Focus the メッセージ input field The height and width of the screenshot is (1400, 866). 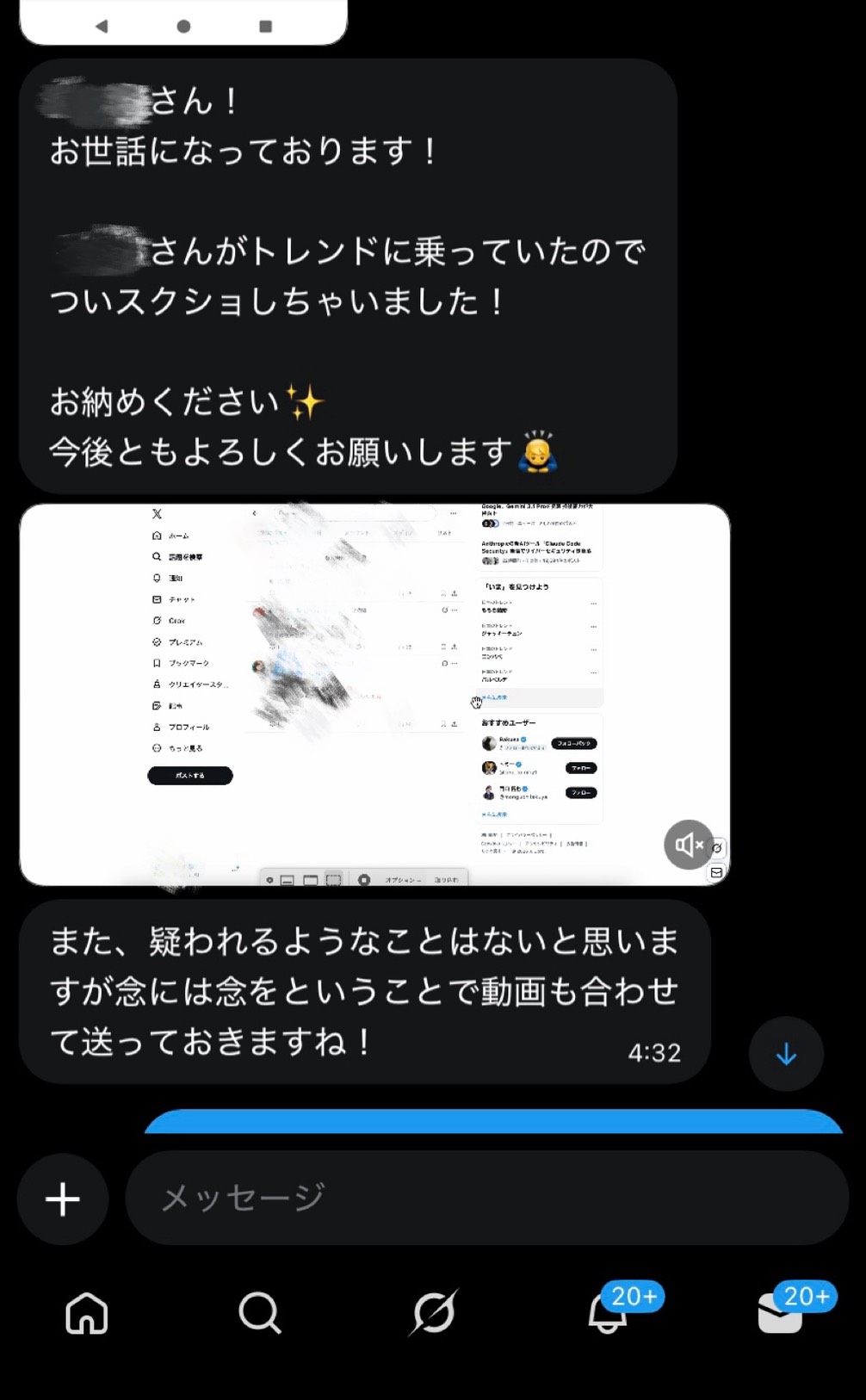(486, 1198)
